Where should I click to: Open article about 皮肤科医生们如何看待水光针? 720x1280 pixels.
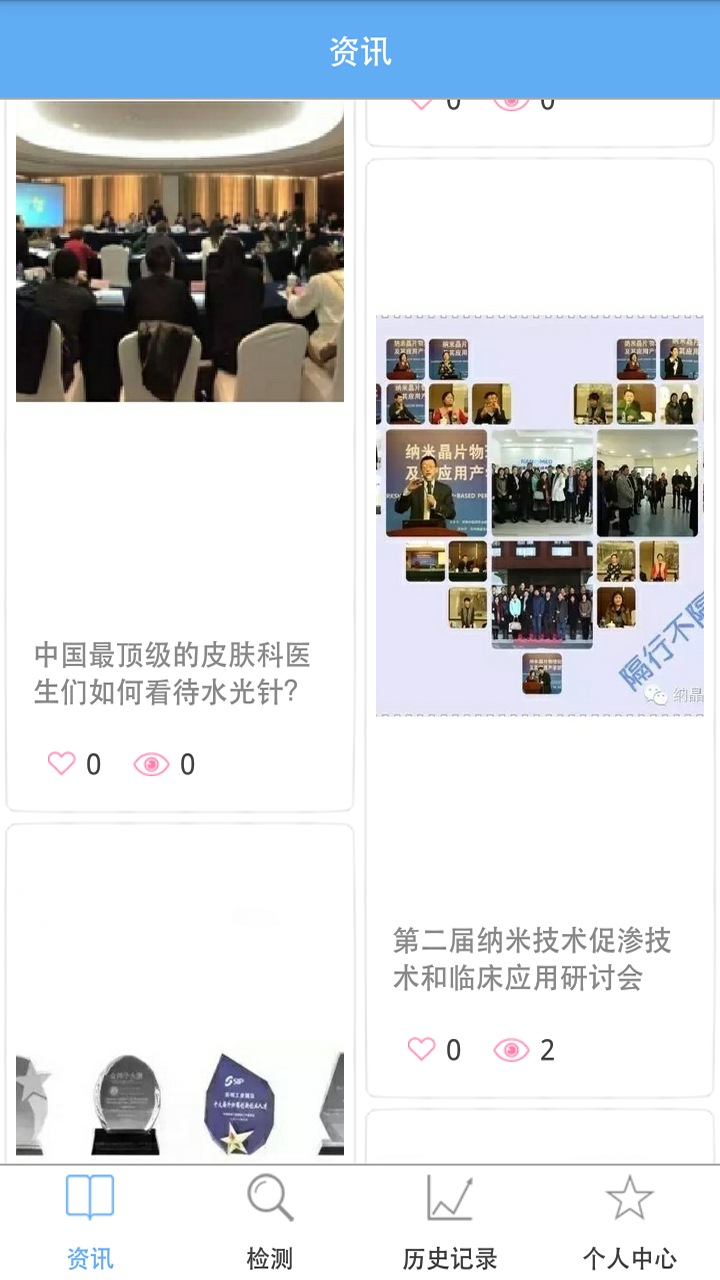click(x=172, y=673)
